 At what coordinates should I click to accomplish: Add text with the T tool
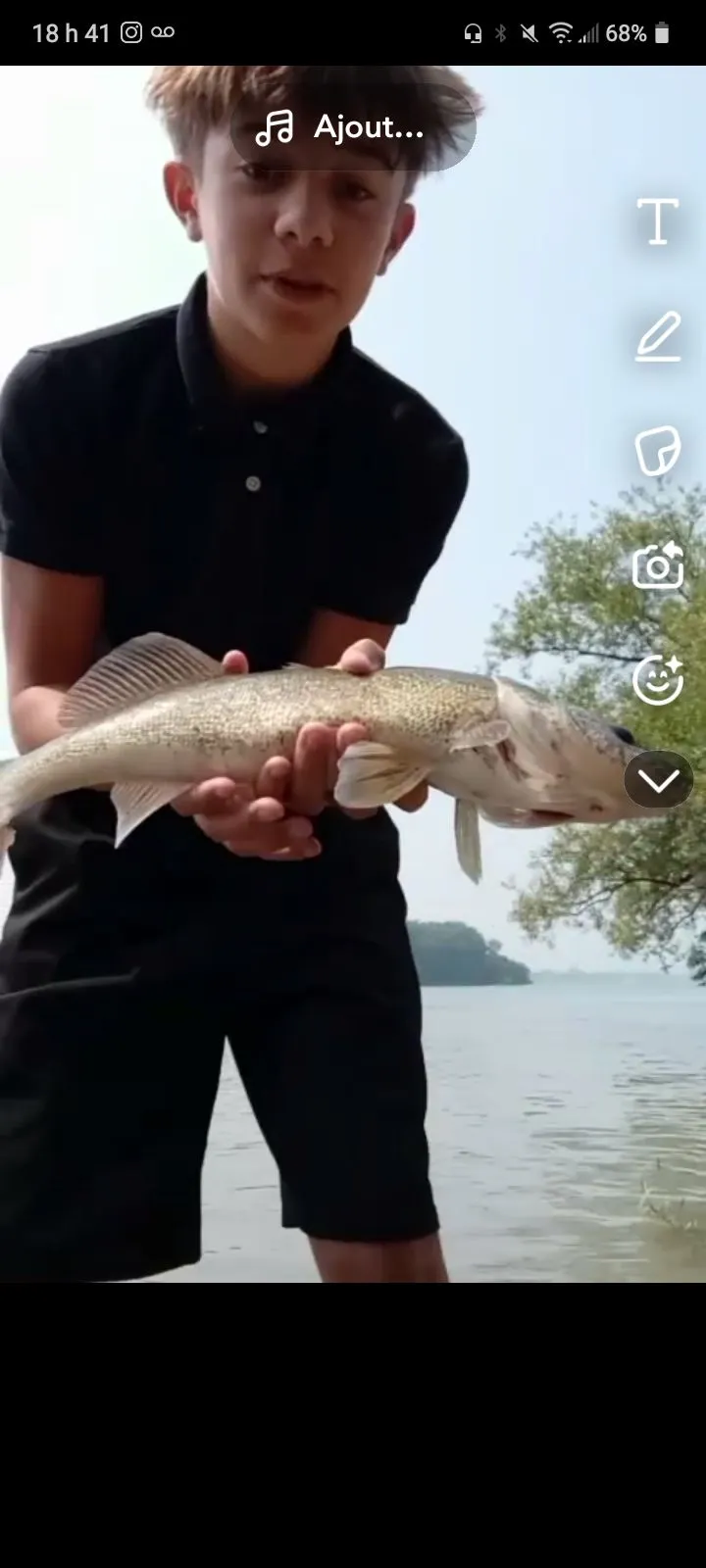tap(657, 221)
